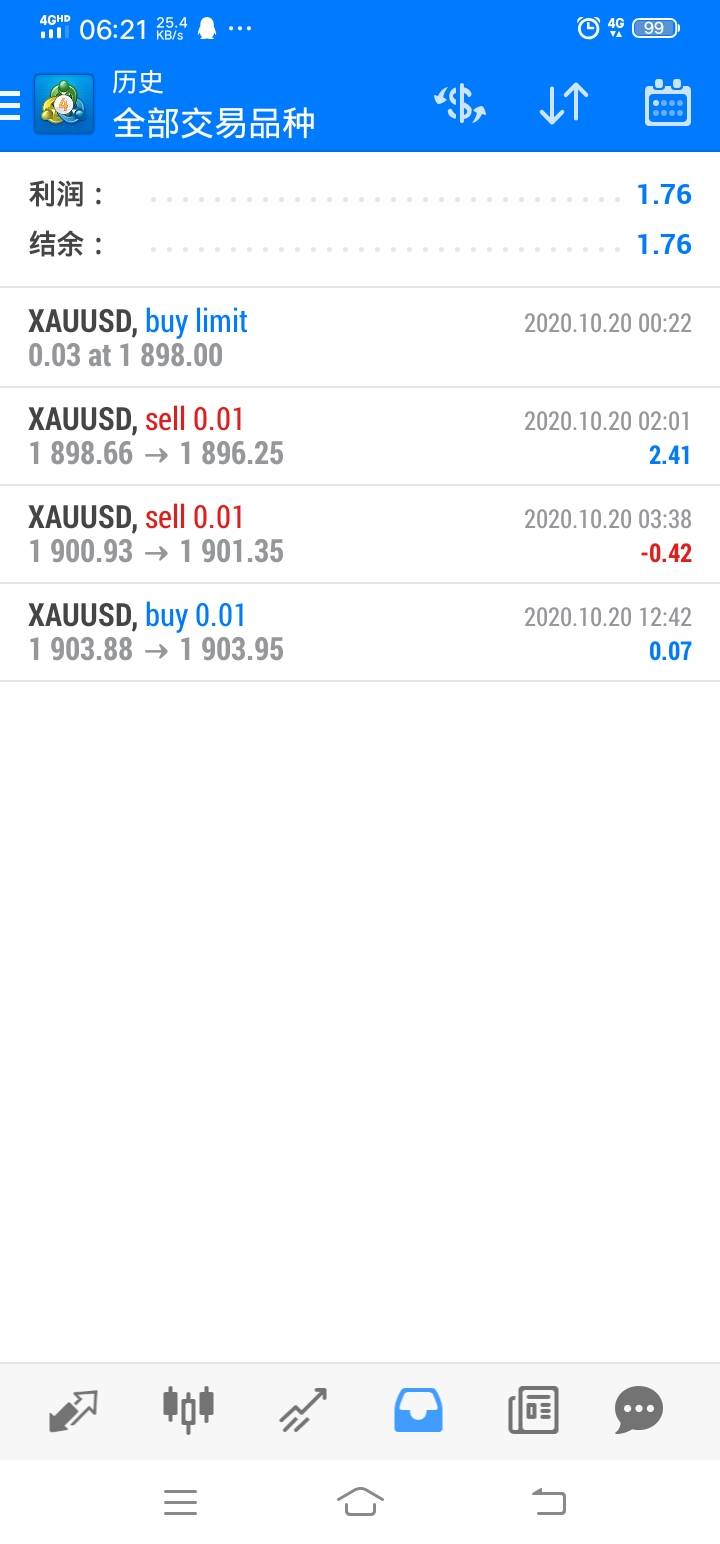
Task: Open the XAUUSD sell trade with 2.41 profit
Action: point(360,436)
